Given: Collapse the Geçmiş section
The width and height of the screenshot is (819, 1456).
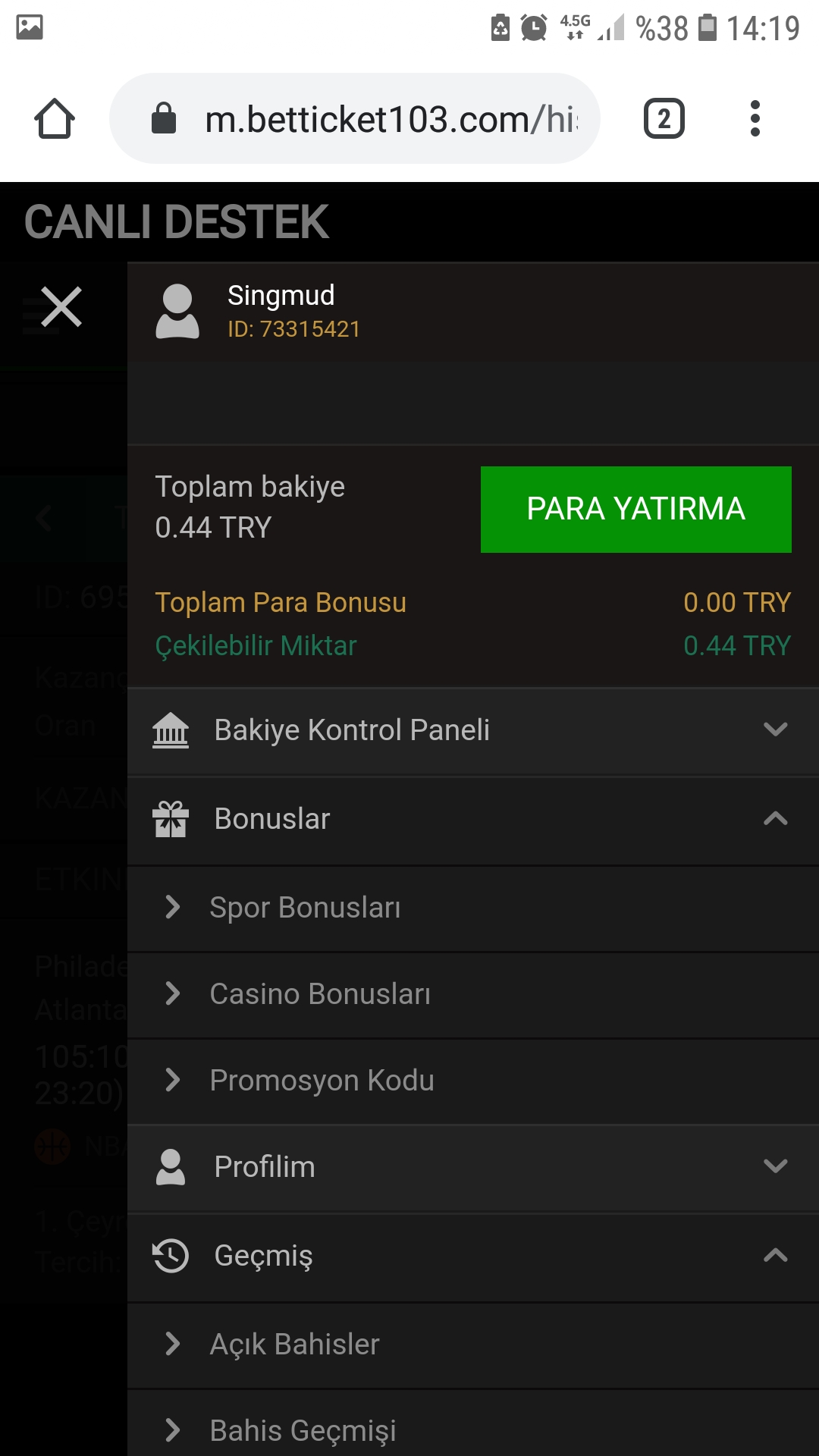Looking at the screenshot, I should click(473, 1257).
